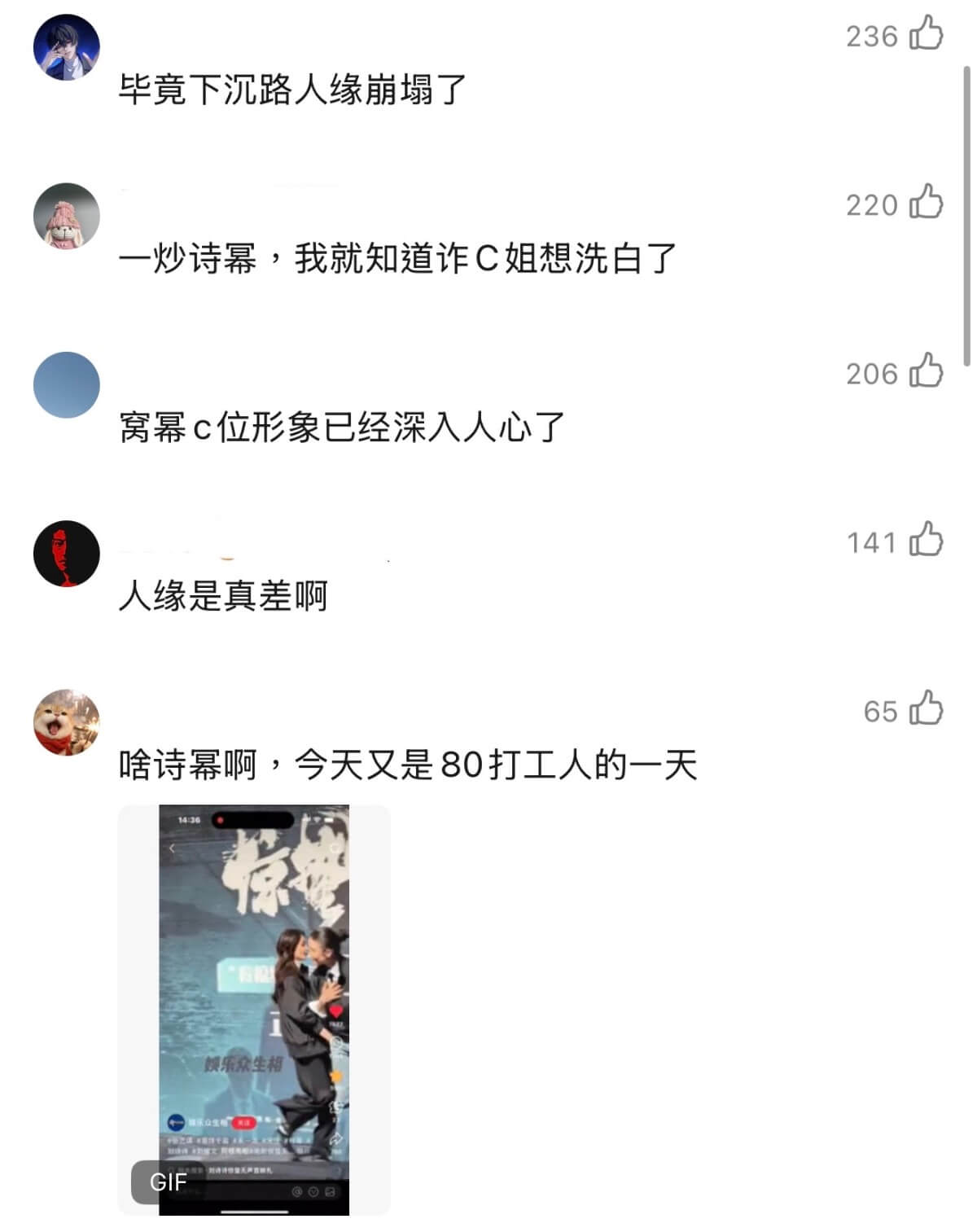Image resolution: width=977 pixels, height=1232 pixels.
Task: Like the comment about 诈C姐想洗白了
Action: [926, 203]
